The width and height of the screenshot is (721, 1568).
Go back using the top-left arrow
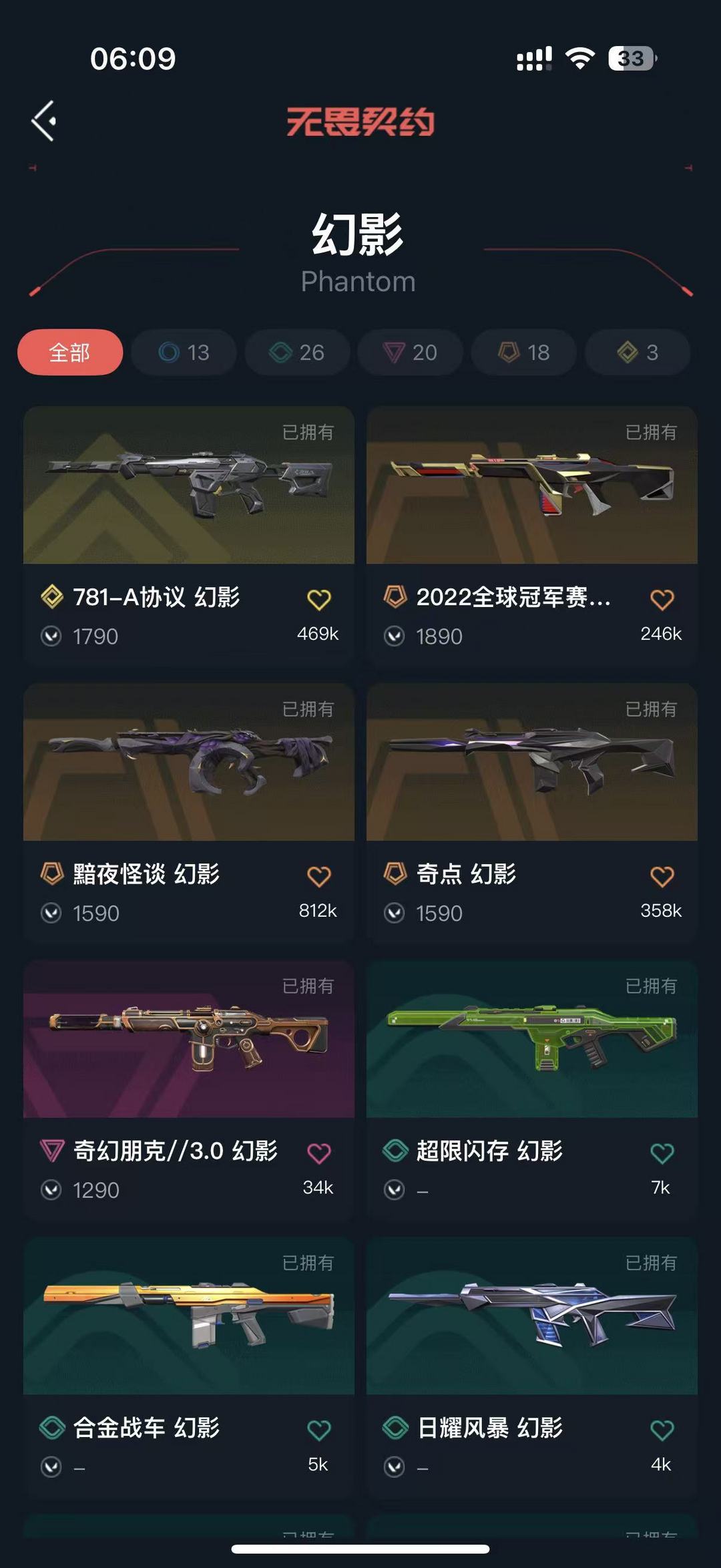(44, 122)
